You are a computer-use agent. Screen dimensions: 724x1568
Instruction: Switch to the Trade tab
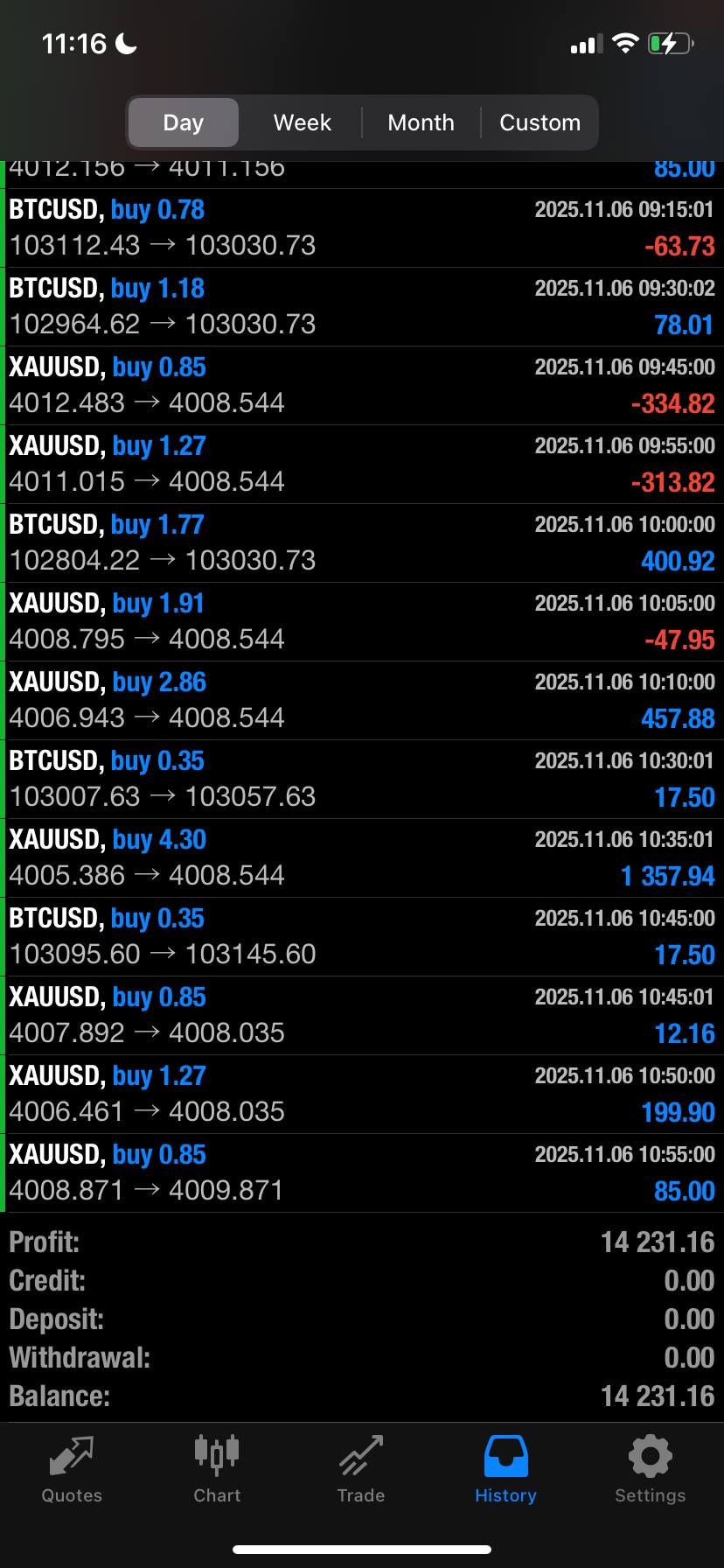point(361,1470)
